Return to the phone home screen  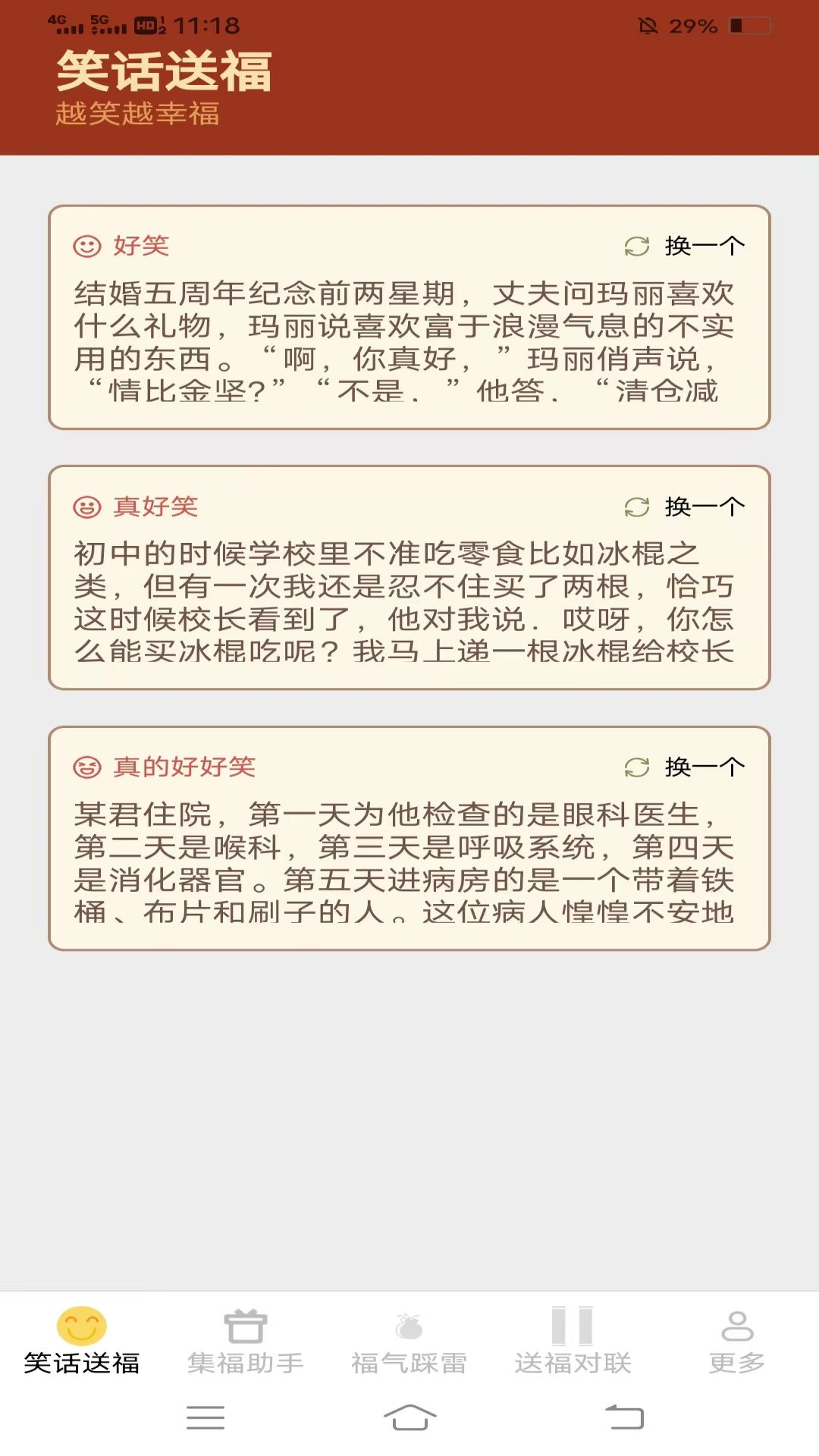[409, 1417]
